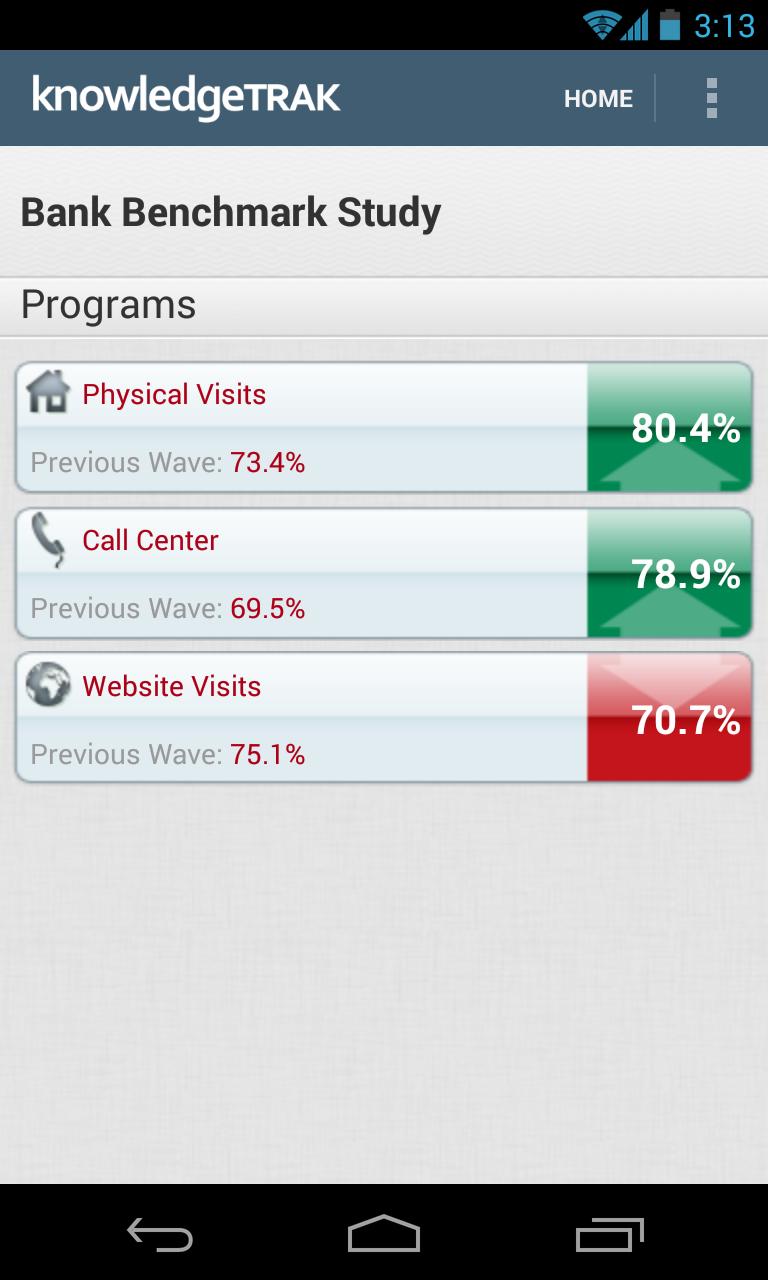Tap the system back button

[160, 1235]
